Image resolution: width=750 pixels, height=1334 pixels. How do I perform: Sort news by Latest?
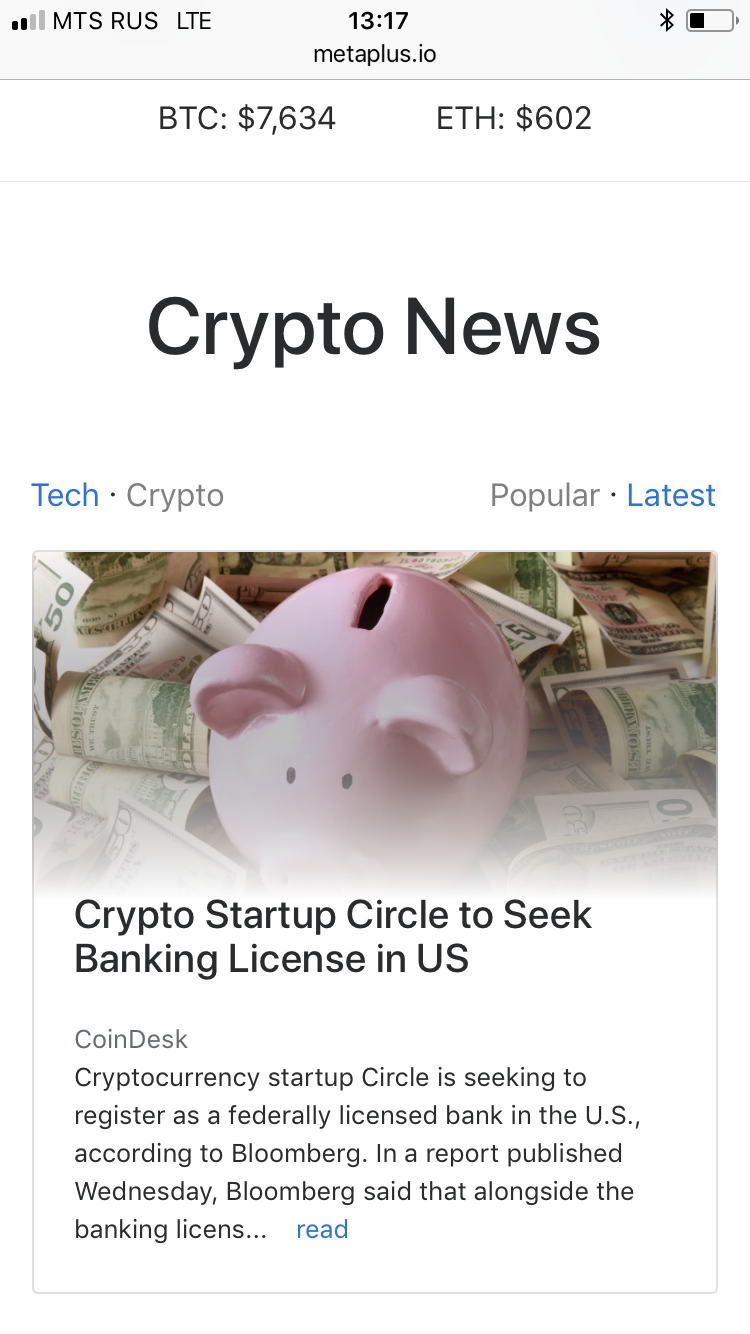coord(671,495)
